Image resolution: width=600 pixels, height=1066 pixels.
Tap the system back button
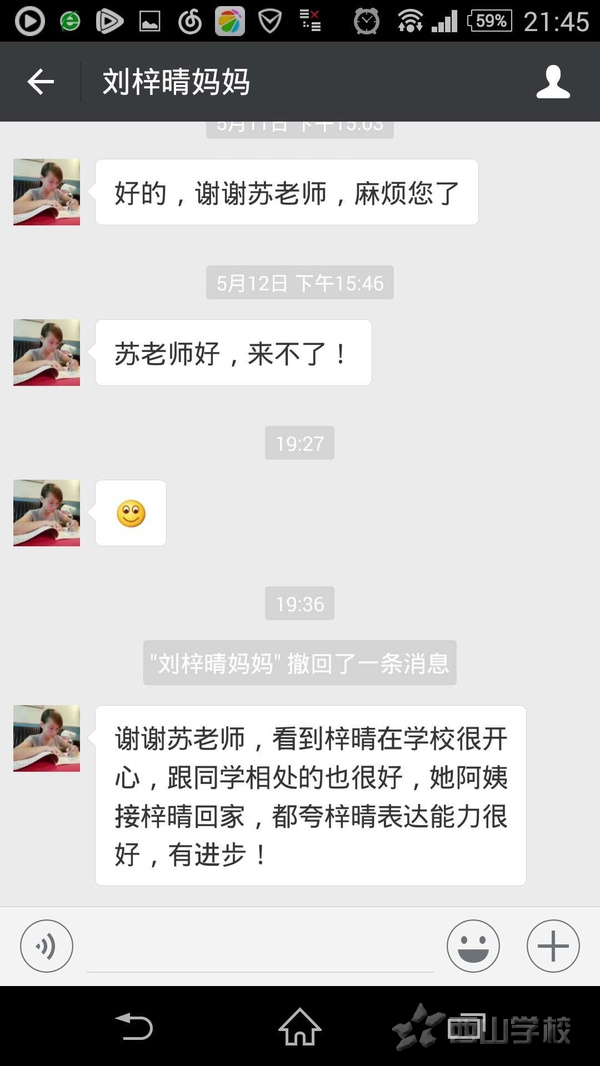point(134,1026)
